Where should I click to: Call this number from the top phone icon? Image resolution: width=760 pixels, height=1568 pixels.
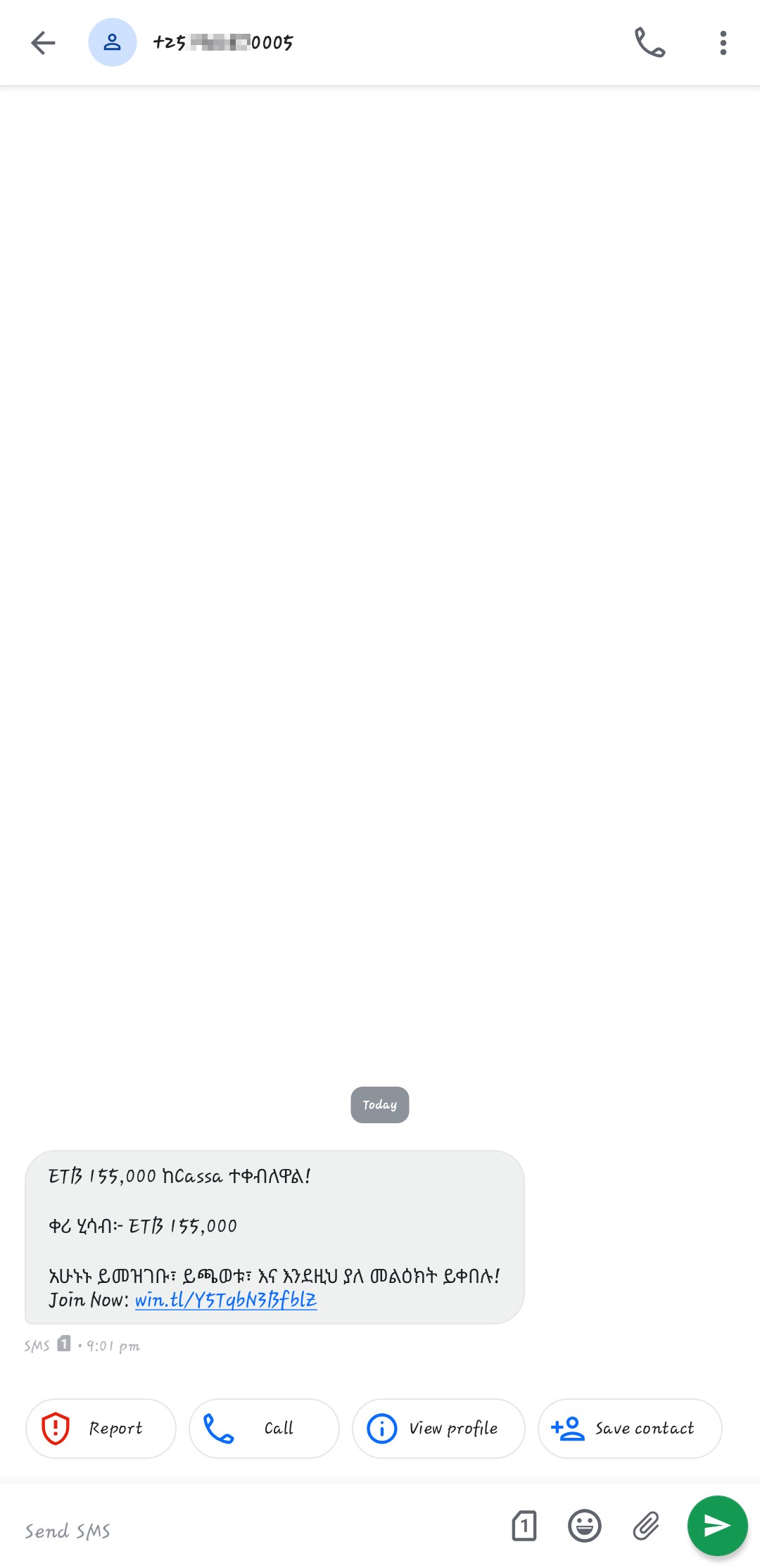coord(650,43)
